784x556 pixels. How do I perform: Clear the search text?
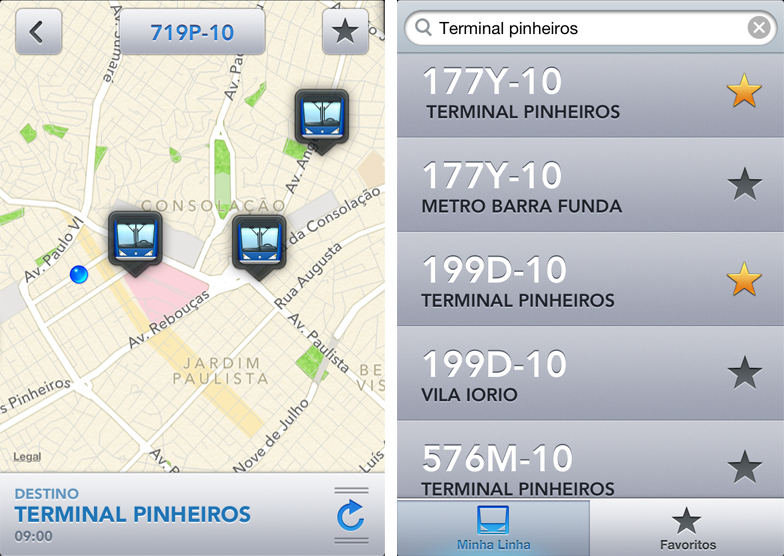759,29
